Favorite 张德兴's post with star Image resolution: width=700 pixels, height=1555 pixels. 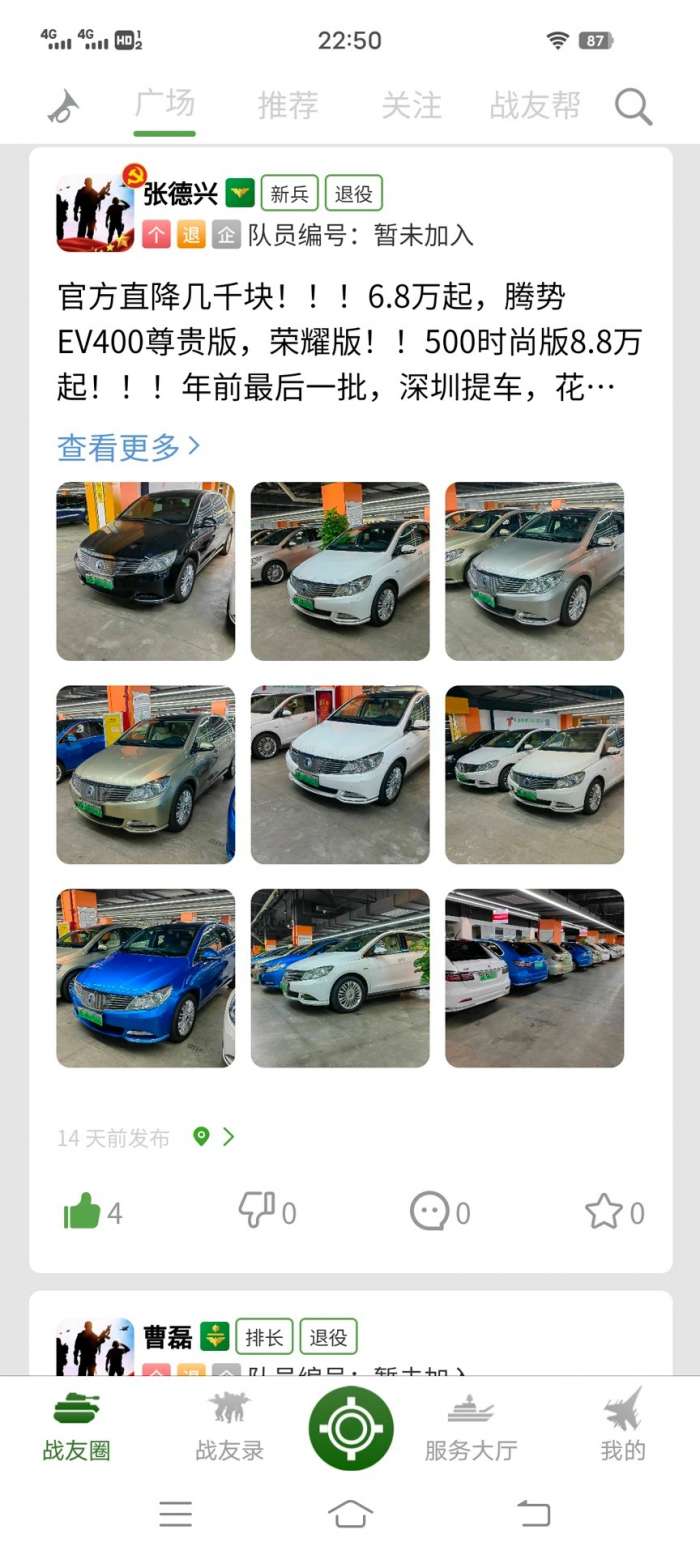(603, 1212)
